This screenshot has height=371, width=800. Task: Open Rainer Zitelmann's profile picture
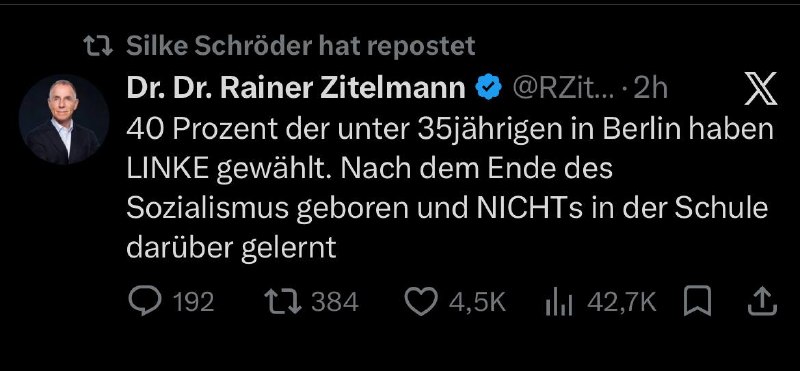pos(64,119)
